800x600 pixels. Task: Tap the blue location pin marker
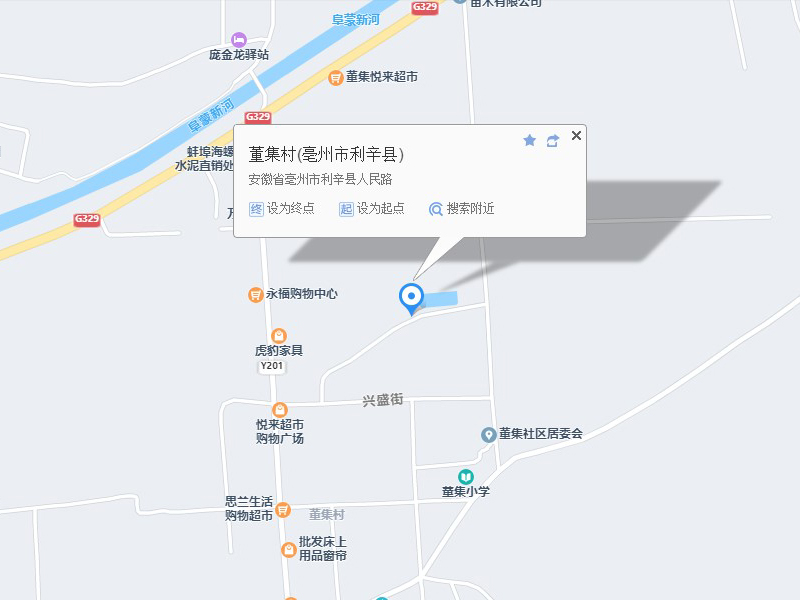pyautogui.click(x=411, y=297)
